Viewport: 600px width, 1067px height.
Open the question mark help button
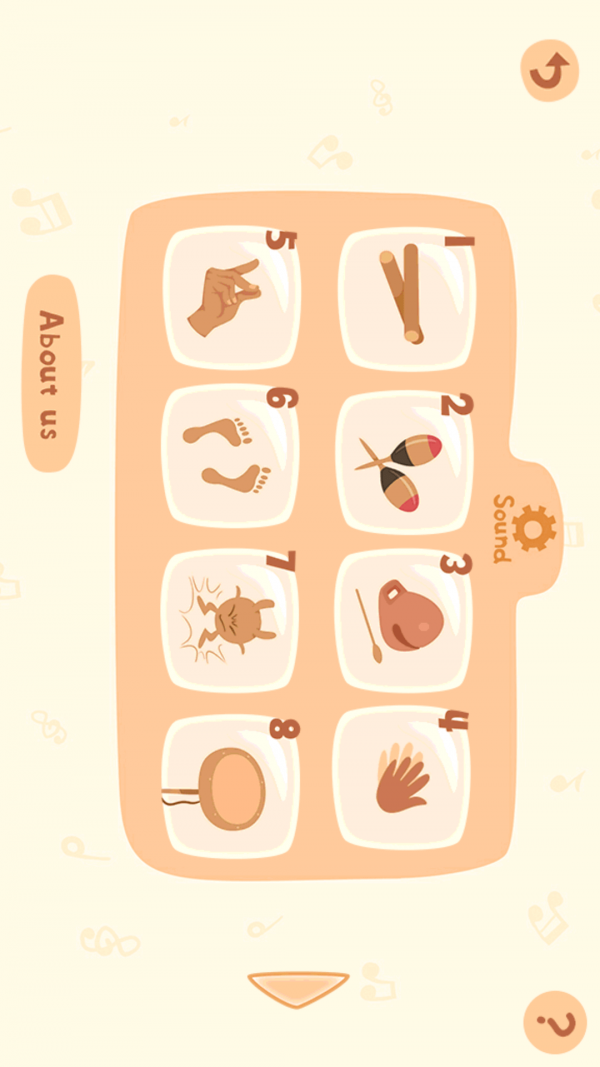[555, 1022]
